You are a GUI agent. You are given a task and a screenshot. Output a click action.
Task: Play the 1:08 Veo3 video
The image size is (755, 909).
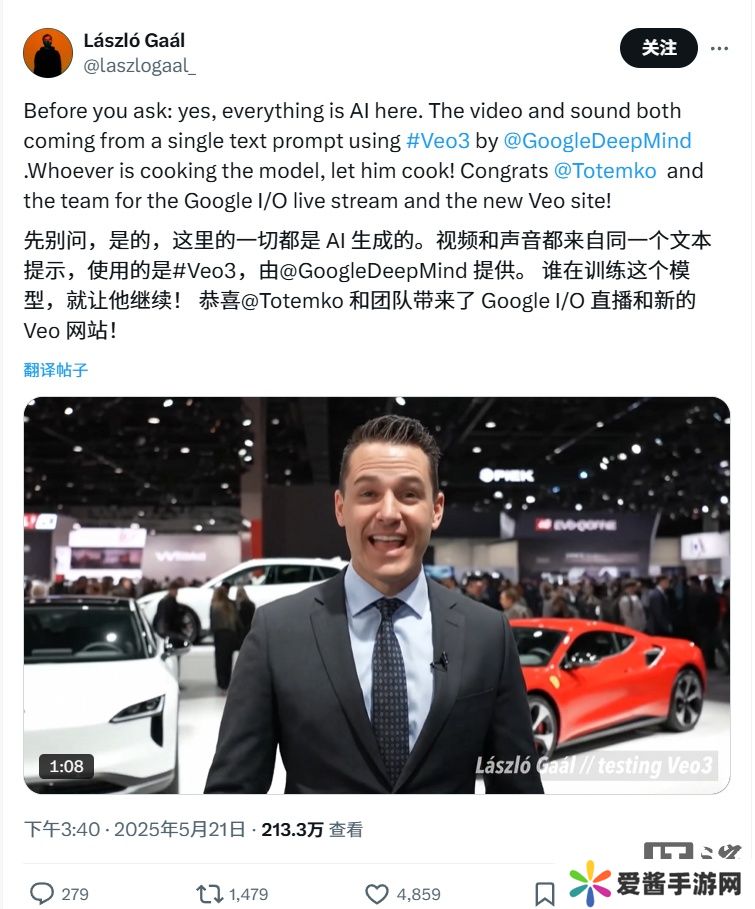[x=377, y=595]
